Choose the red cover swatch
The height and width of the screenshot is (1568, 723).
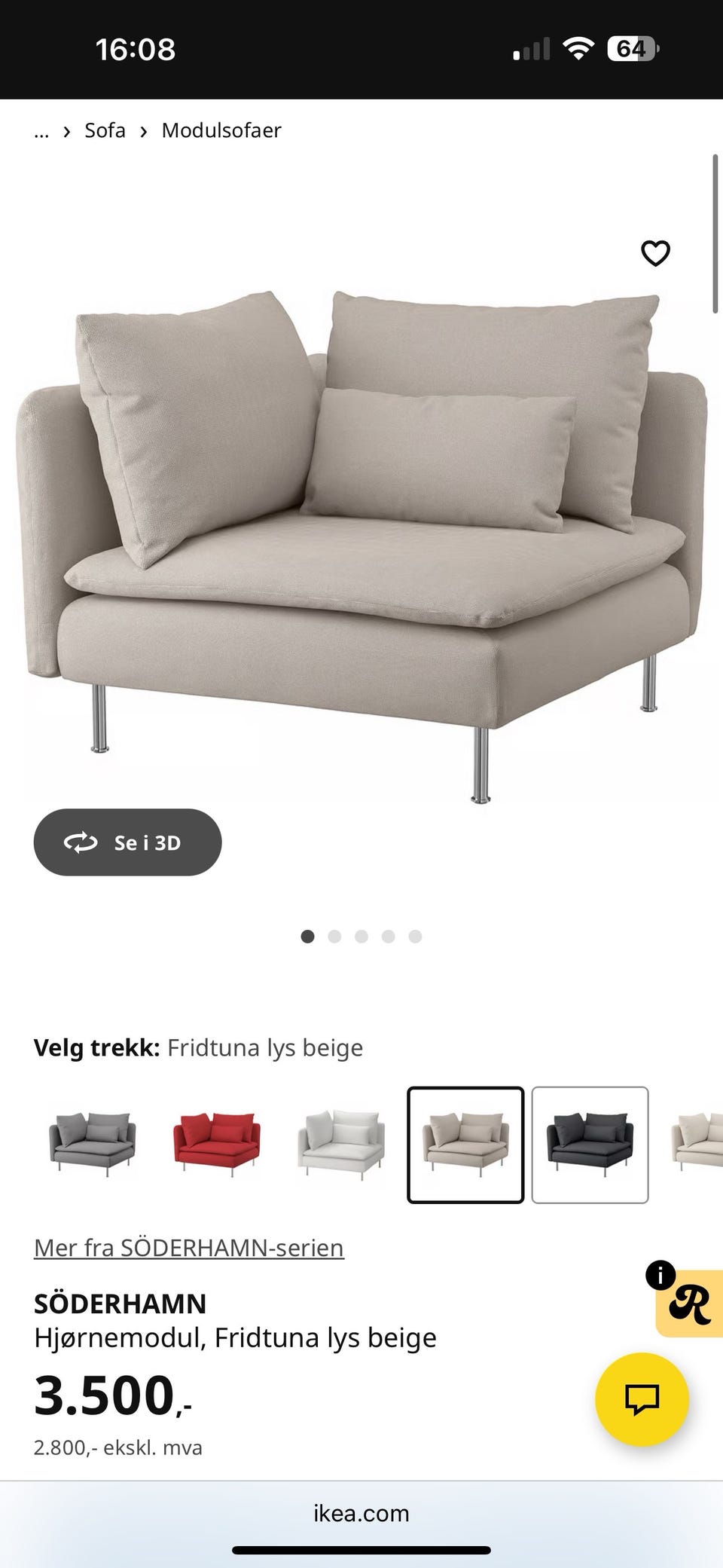click(217, 1145)
